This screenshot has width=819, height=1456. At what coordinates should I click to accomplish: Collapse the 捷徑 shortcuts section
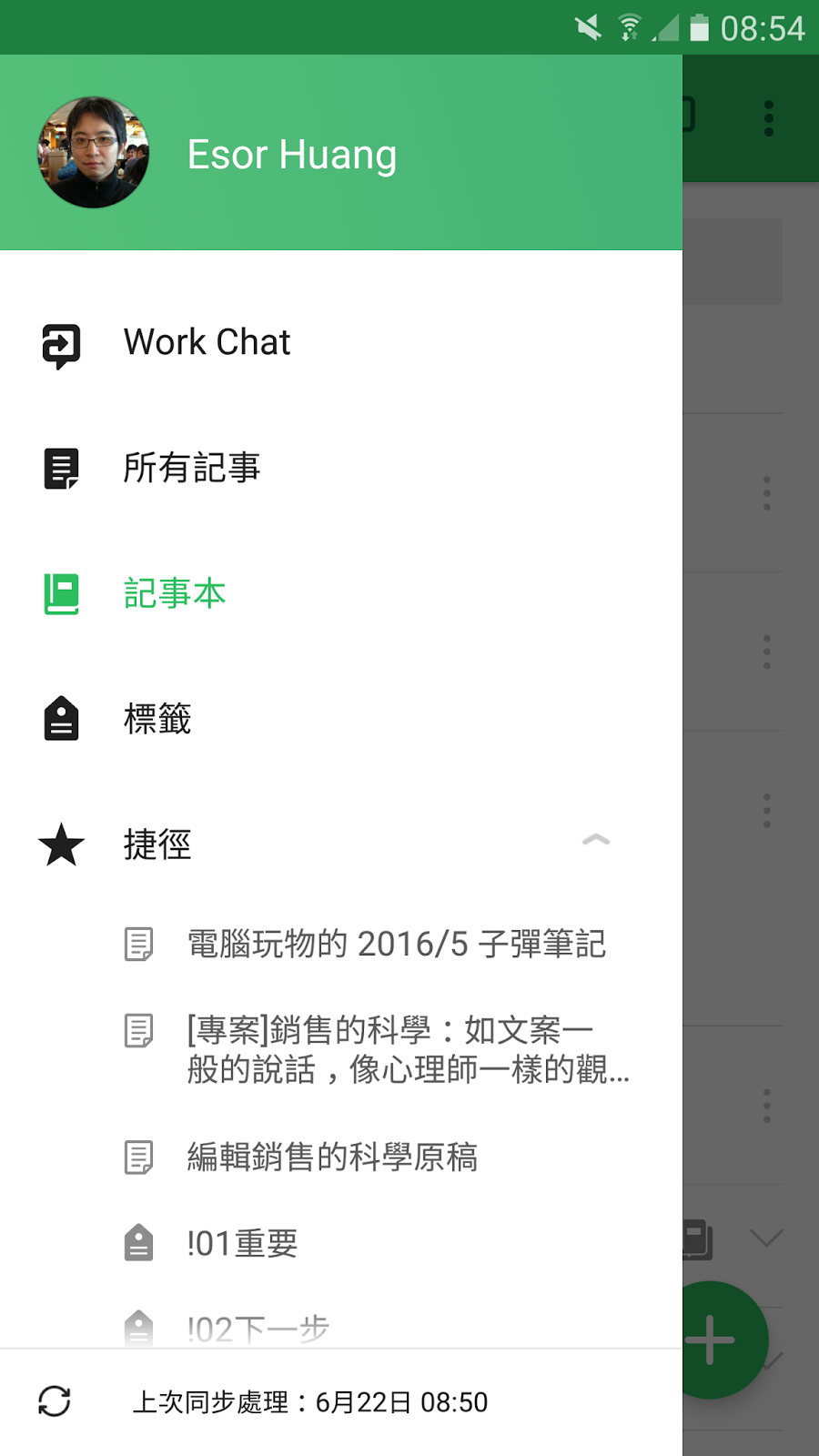[595, 841]
